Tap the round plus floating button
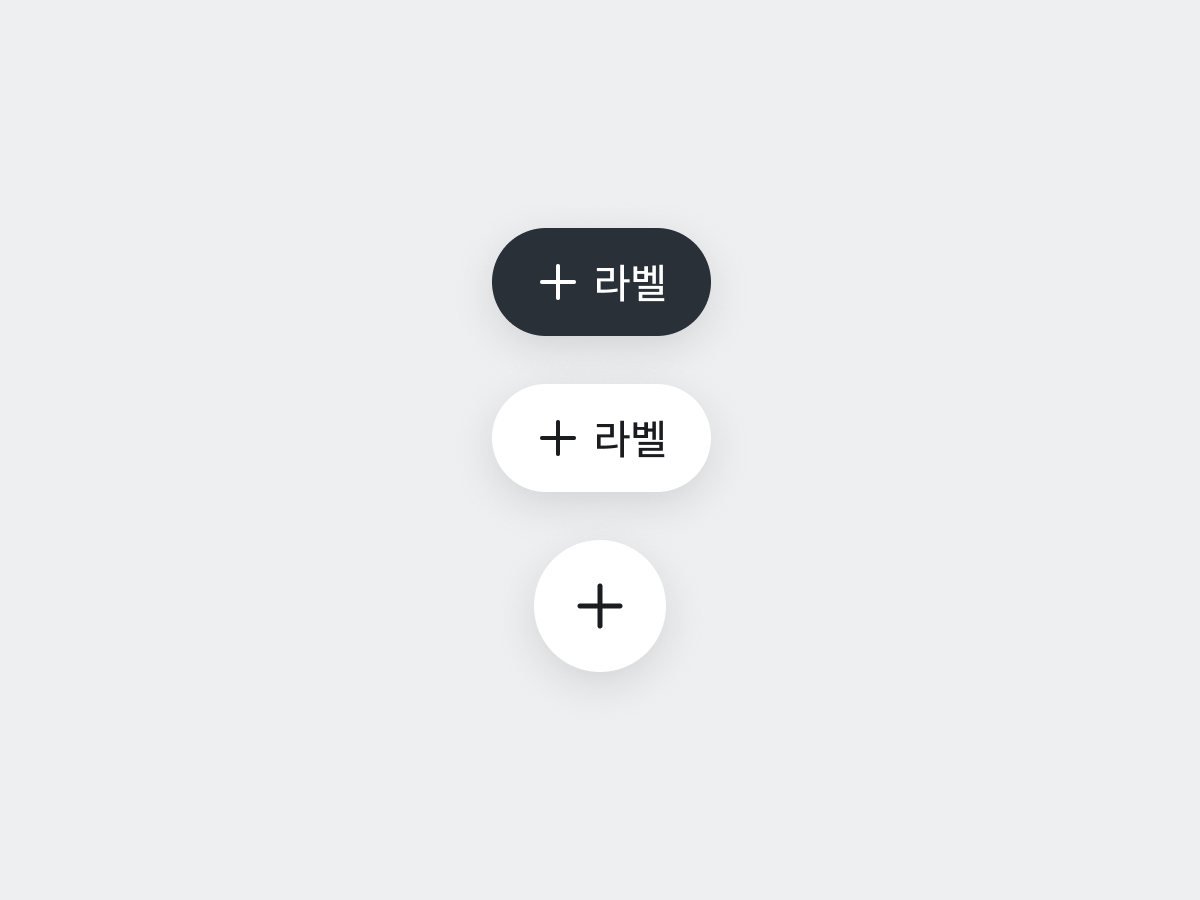 600,606
